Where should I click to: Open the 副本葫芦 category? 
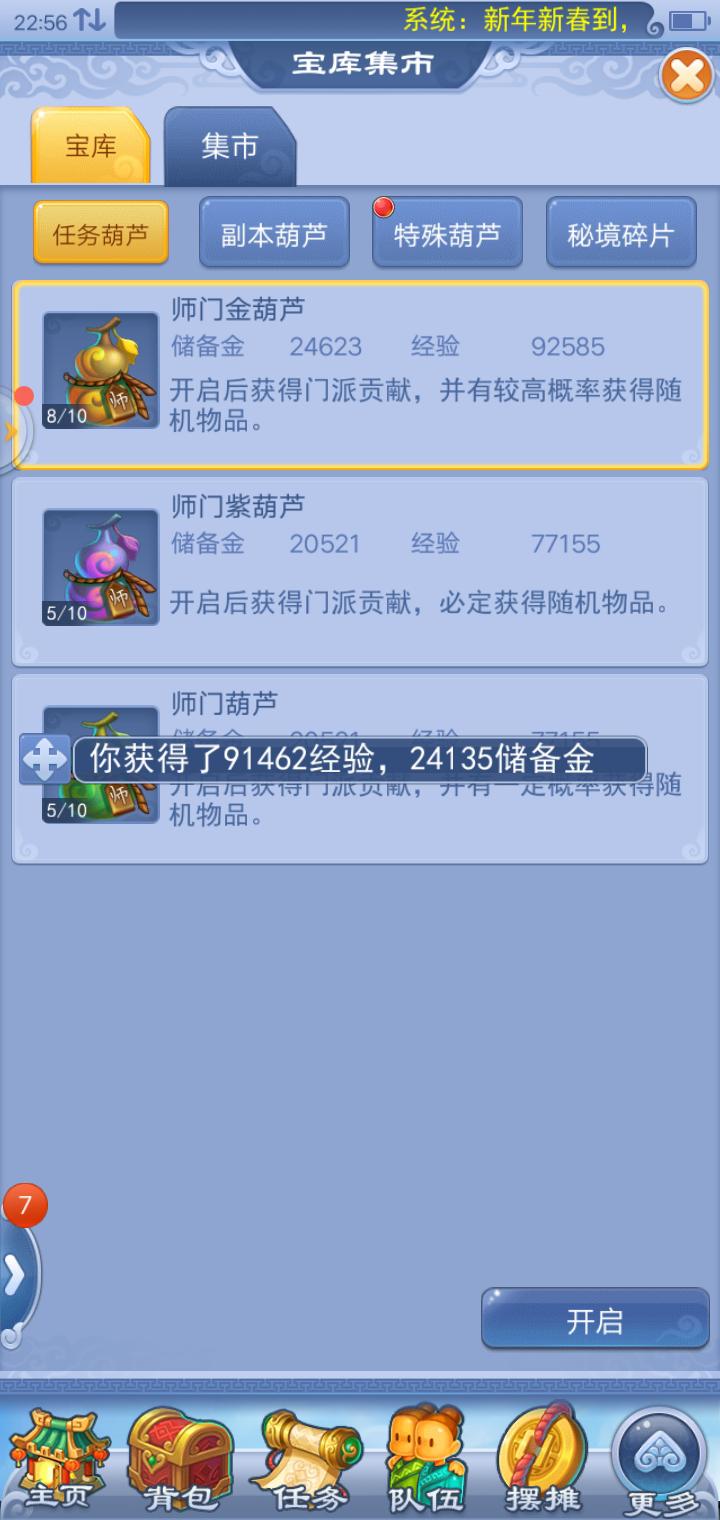(274, 235)
